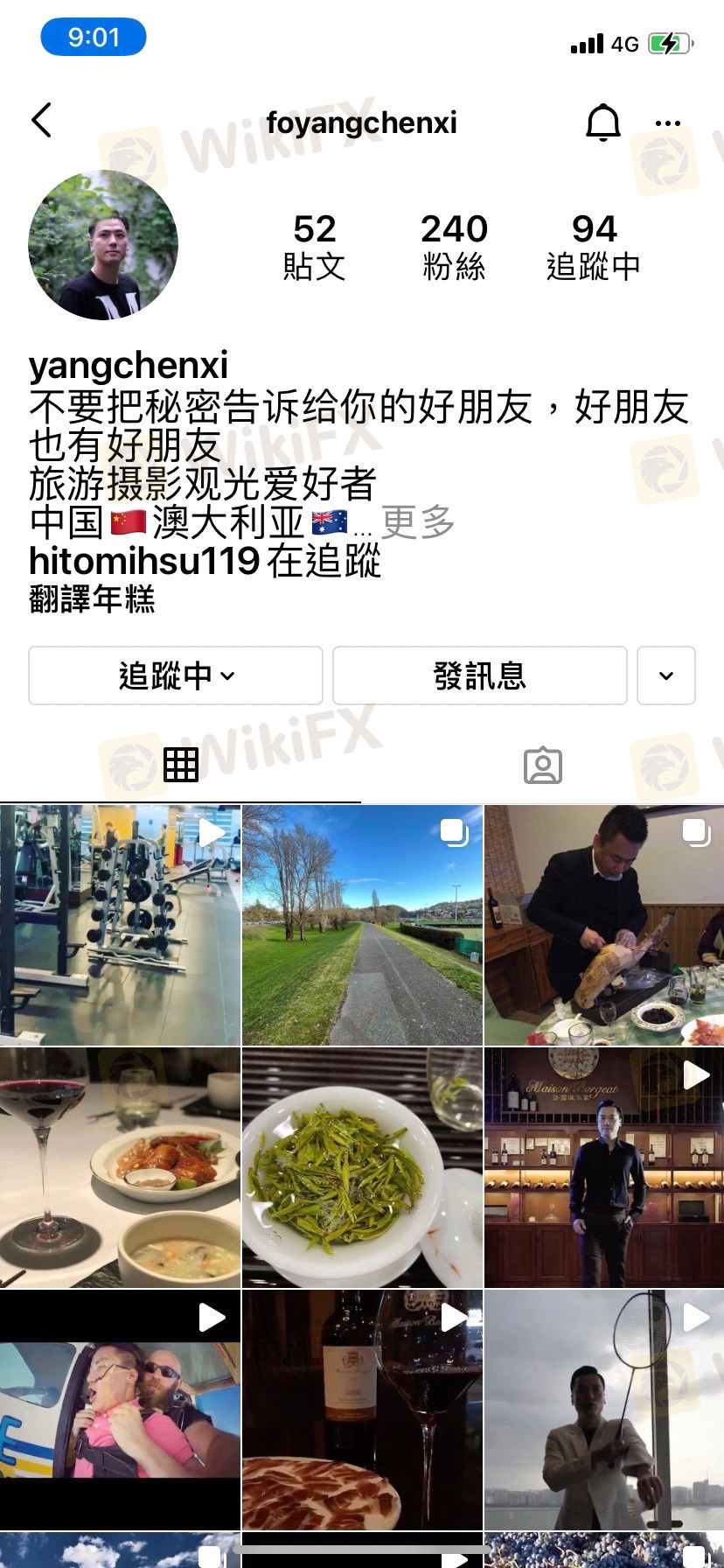724x1568 pixels.
Task: Open the Maison Borgeat wine shop video
Action: (x=604, y=1167)
